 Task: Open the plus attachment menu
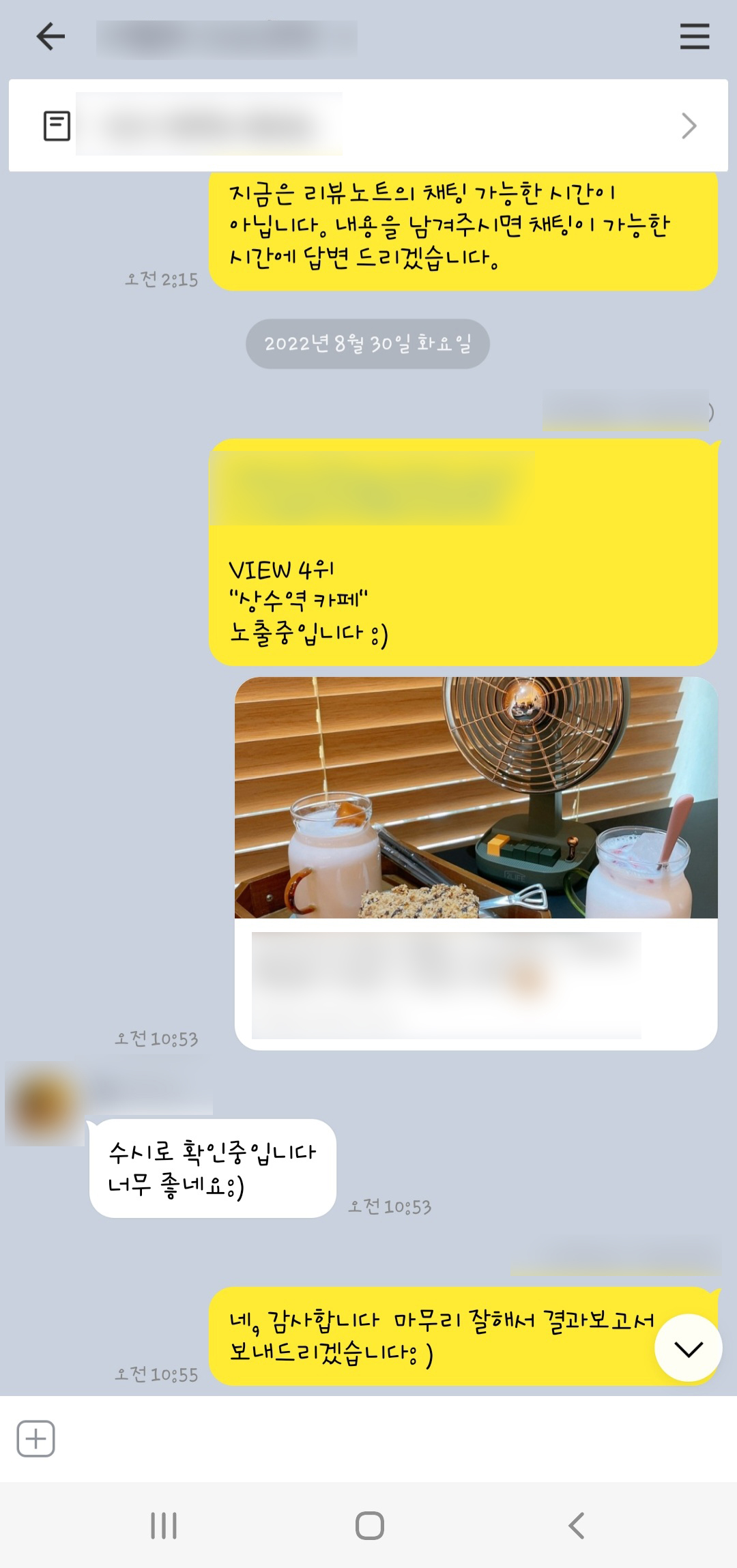(35, 1438)
